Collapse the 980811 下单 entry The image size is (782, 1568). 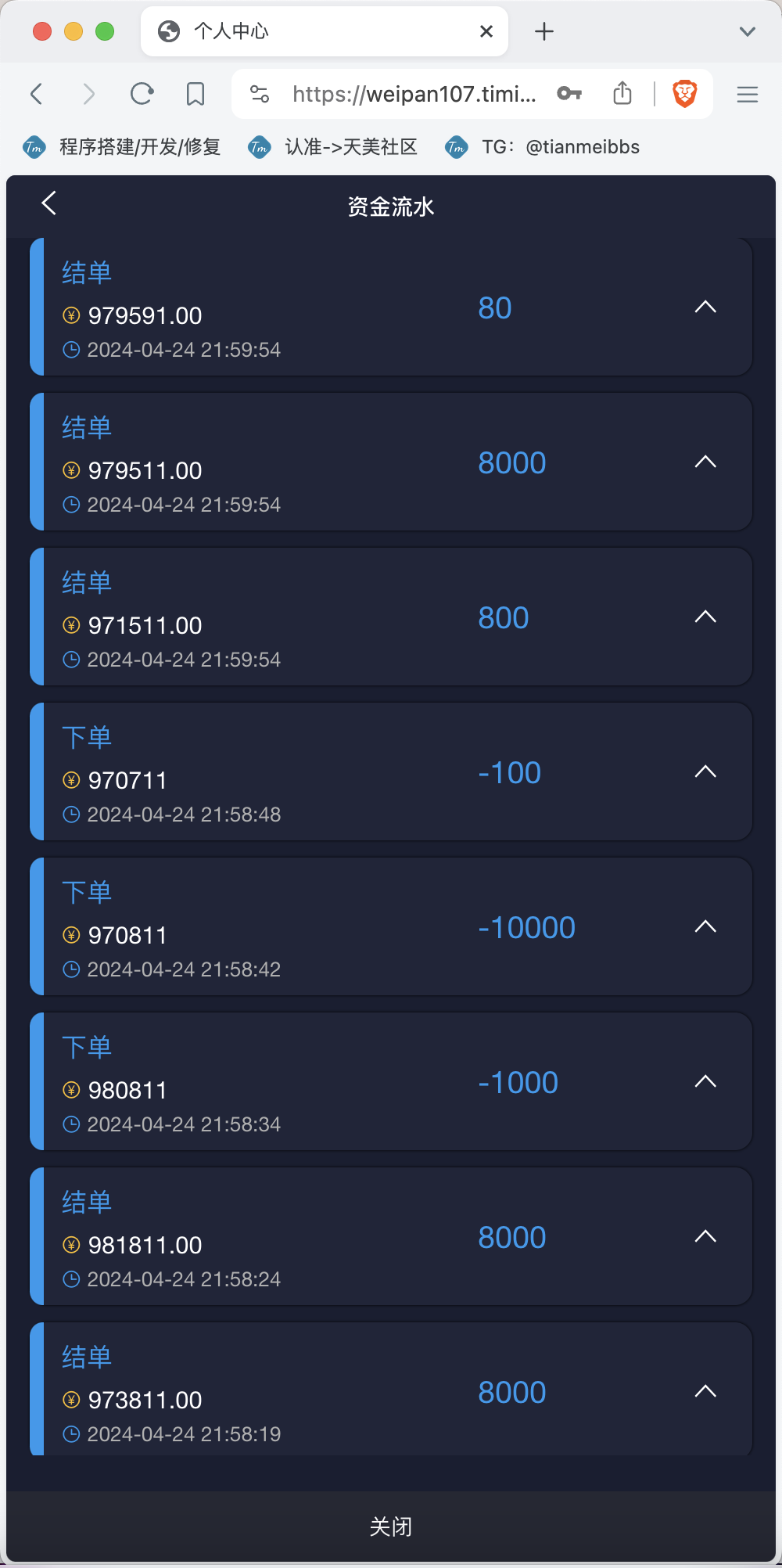click(x=705, y=1081)
